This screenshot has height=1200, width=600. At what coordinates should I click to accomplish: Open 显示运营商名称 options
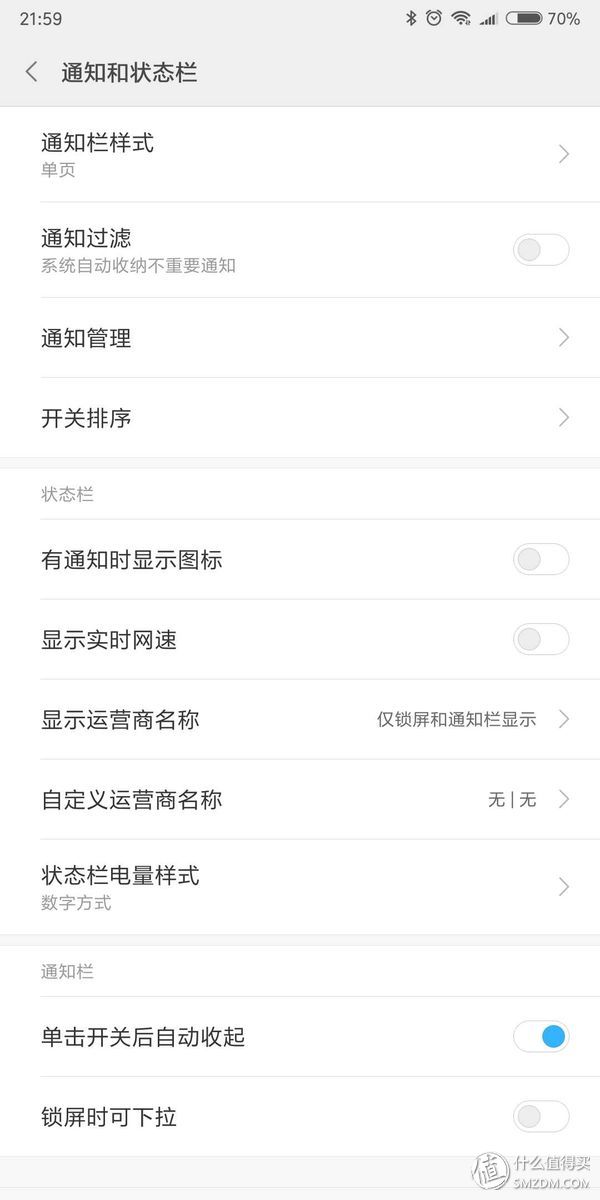[300, 720]
